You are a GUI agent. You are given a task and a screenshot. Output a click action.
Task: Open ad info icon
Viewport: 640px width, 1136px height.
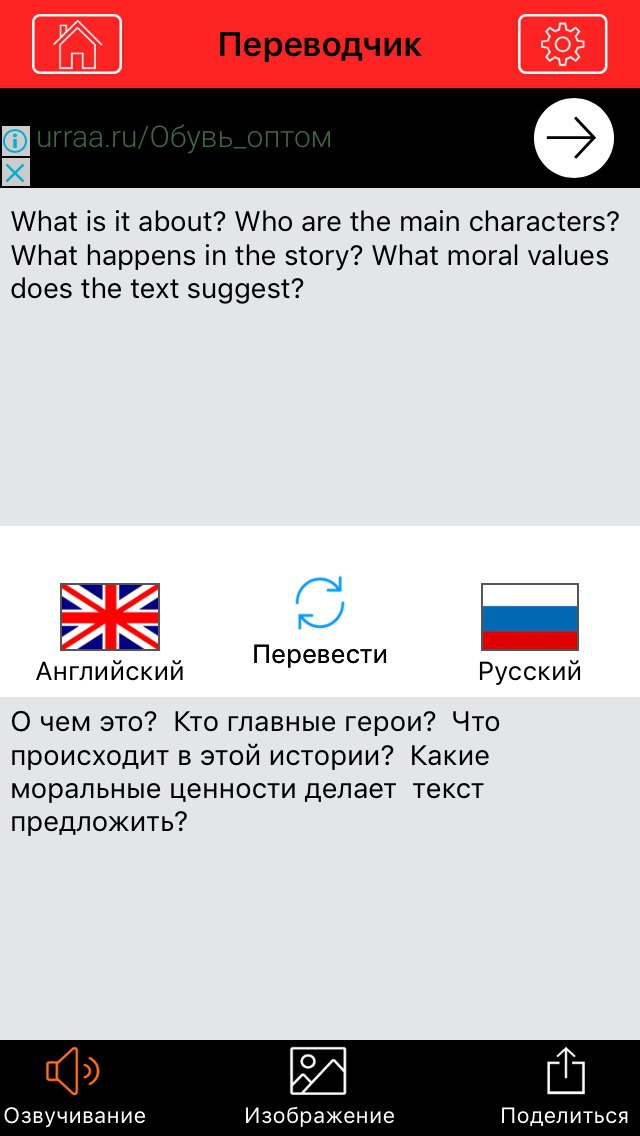(14, 139)
